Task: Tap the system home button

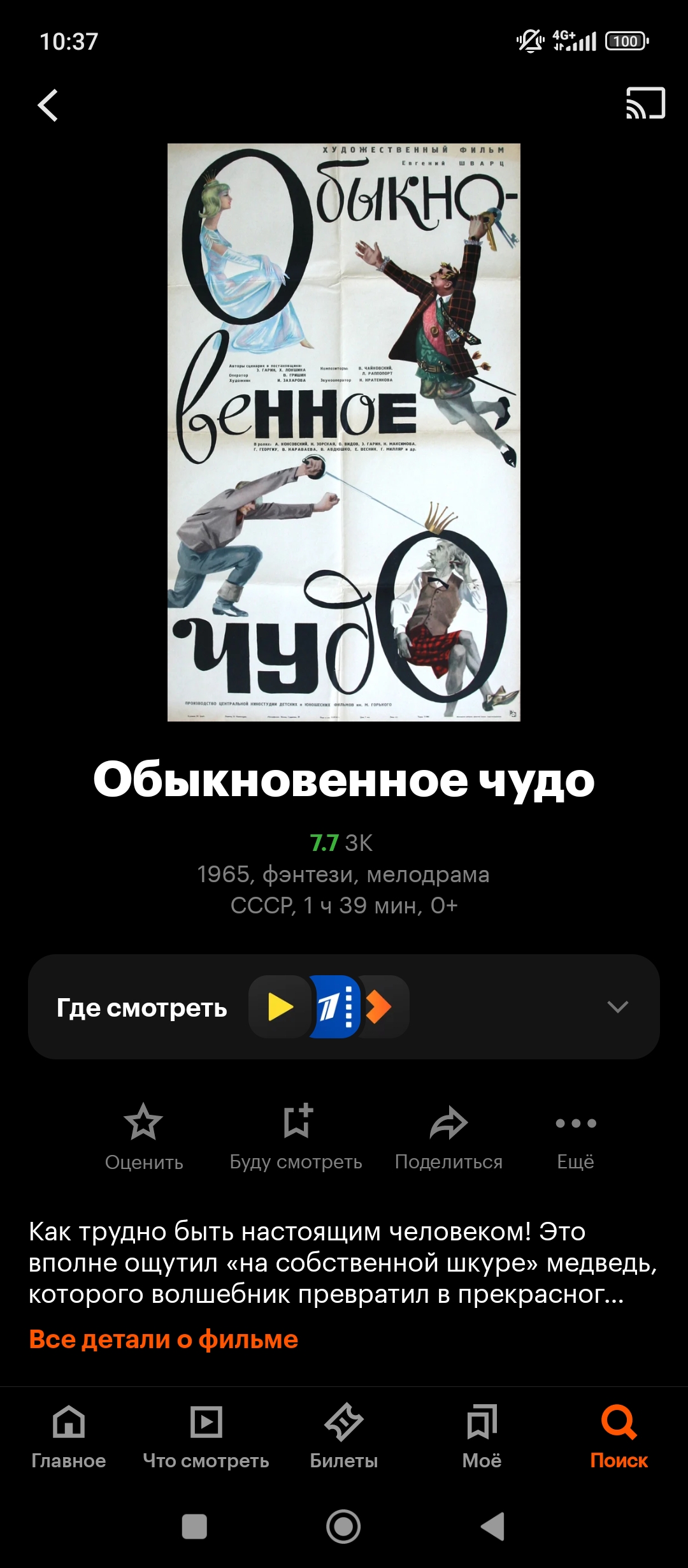Action: [343, 1527]
